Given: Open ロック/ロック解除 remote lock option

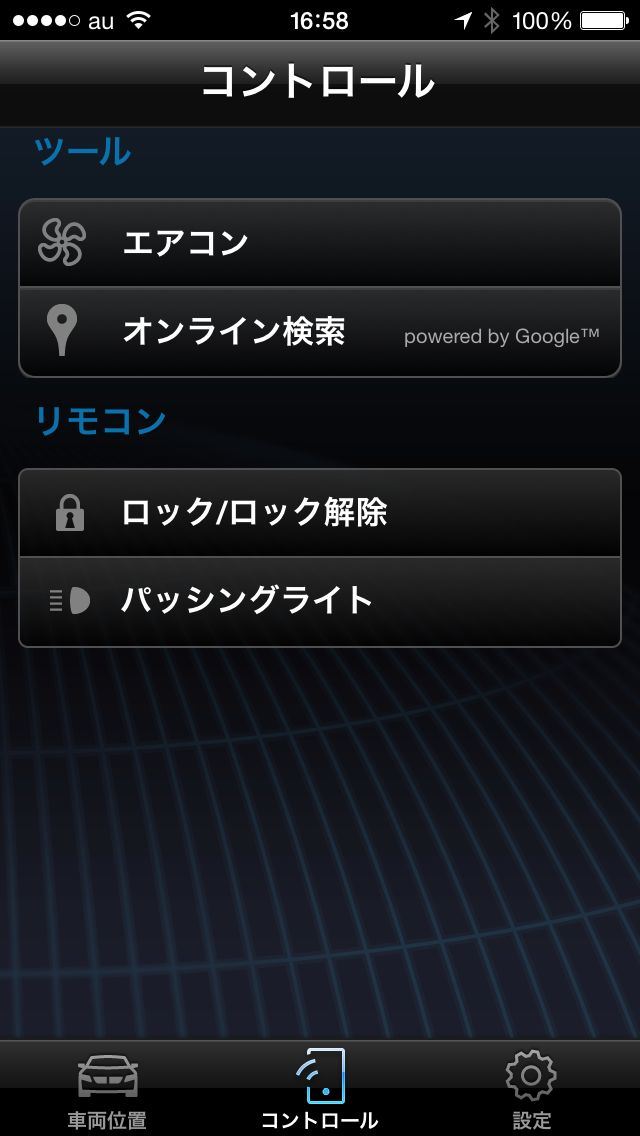Looking at the screenshot, I should (x=320, y=513).
